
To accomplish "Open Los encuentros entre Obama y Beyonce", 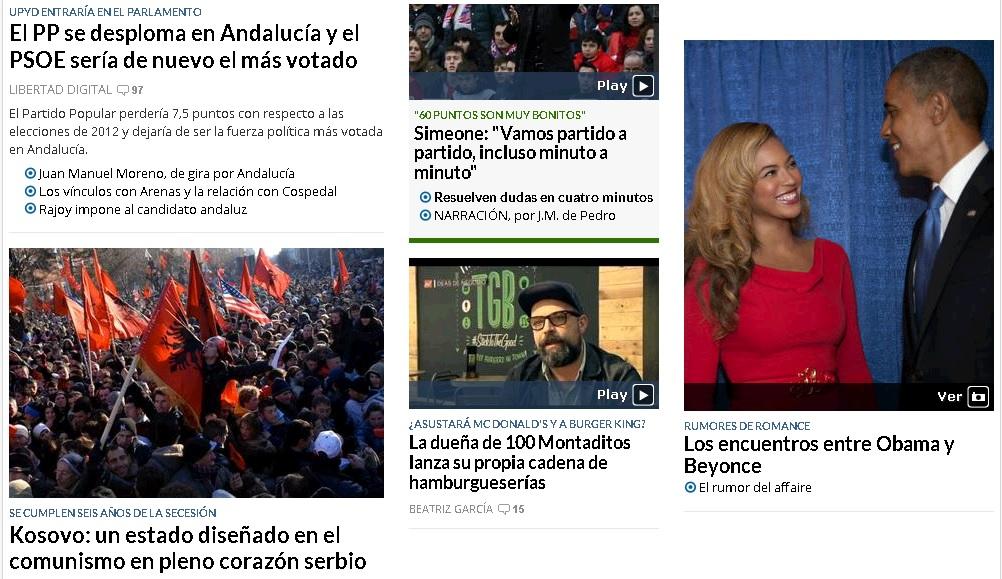I will pyautogui.click(x=818, y=454).
